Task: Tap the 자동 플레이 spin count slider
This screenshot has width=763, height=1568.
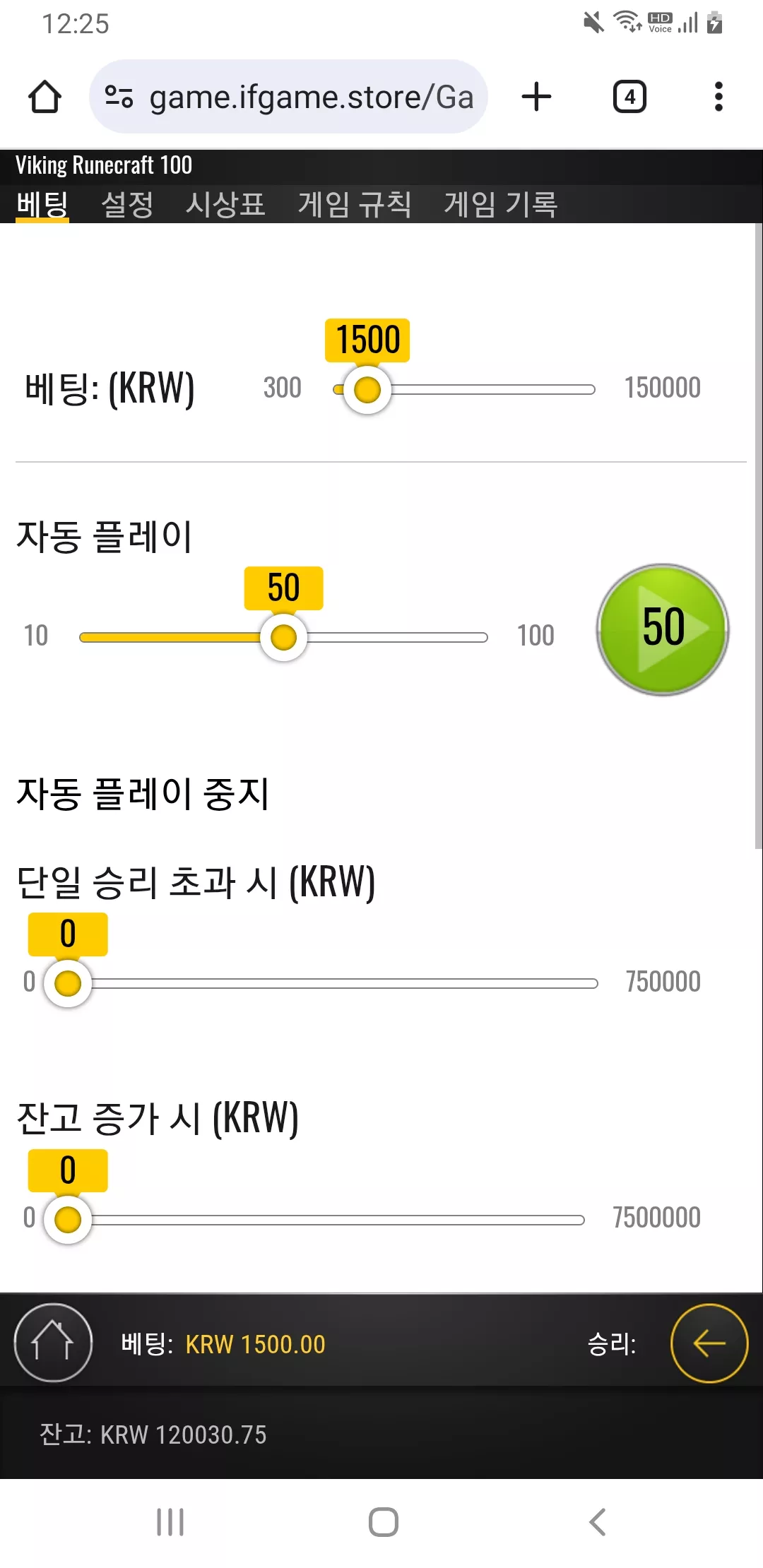Action: point(283,637)
